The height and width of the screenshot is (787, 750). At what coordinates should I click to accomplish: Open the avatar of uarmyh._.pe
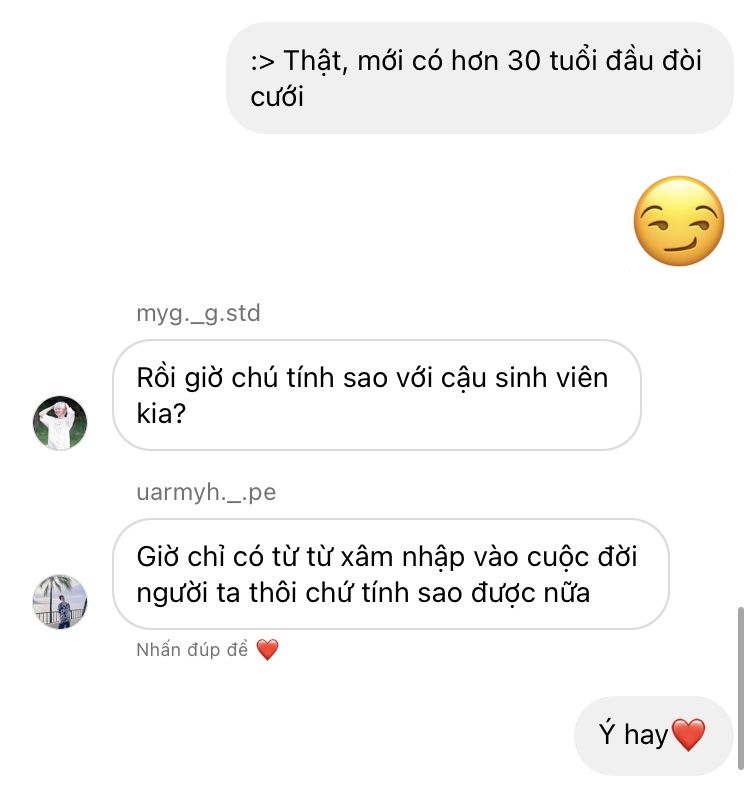click(60, 601)
